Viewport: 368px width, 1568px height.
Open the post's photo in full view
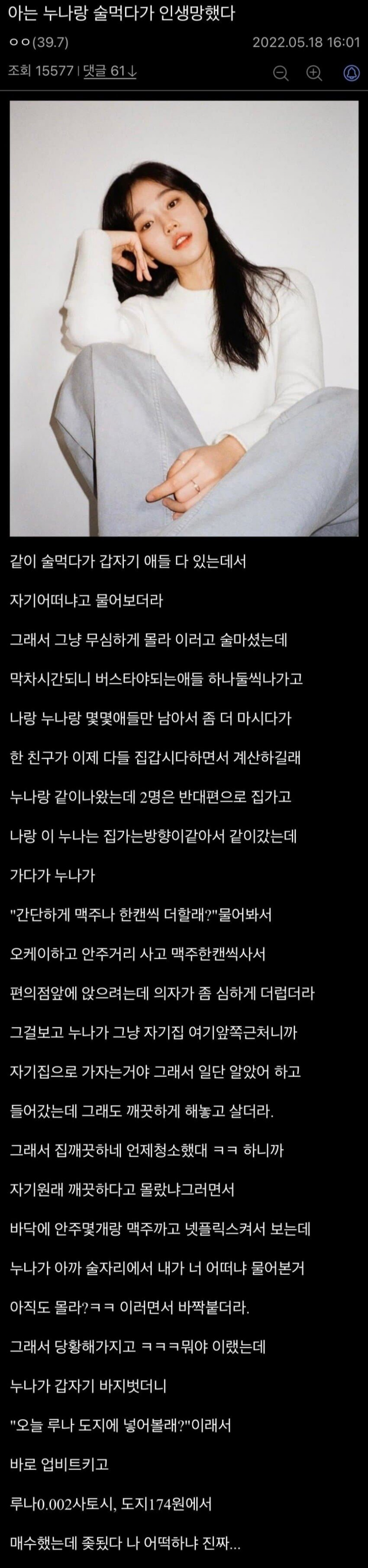coord(184,318)
